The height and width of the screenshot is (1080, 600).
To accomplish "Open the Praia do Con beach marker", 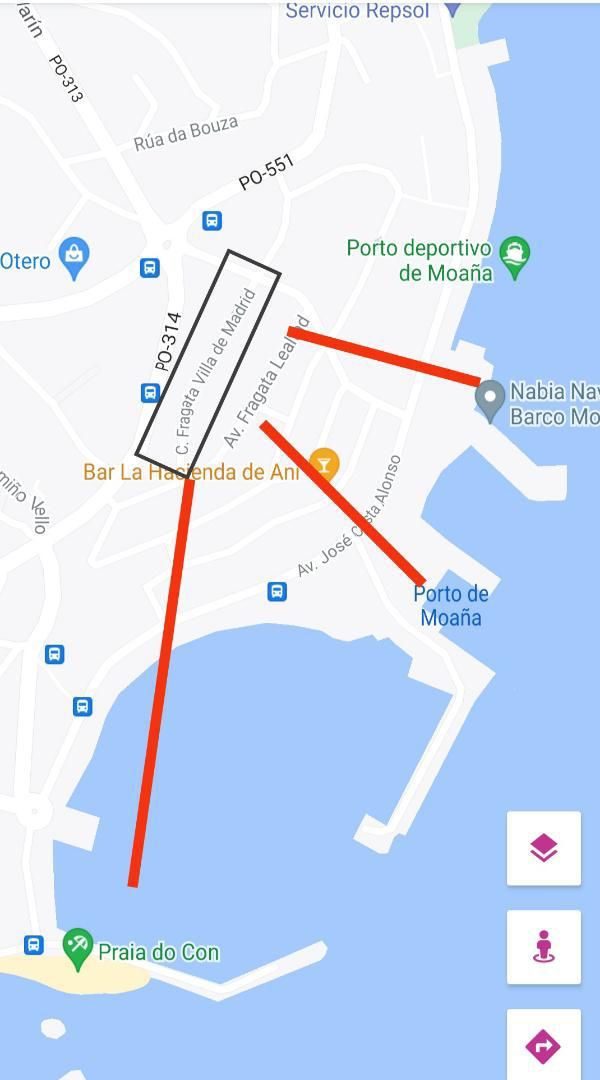I will click(77, 946).
